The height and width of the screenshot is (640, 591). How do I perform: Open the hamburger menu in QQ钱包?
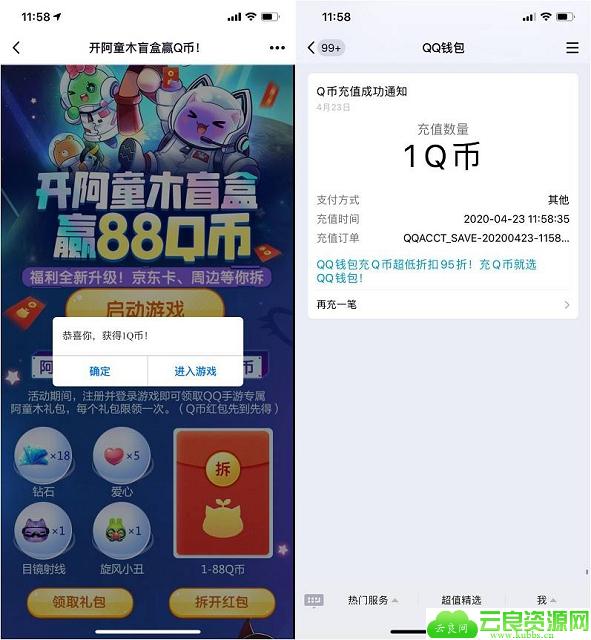click(x=572, y=48)
